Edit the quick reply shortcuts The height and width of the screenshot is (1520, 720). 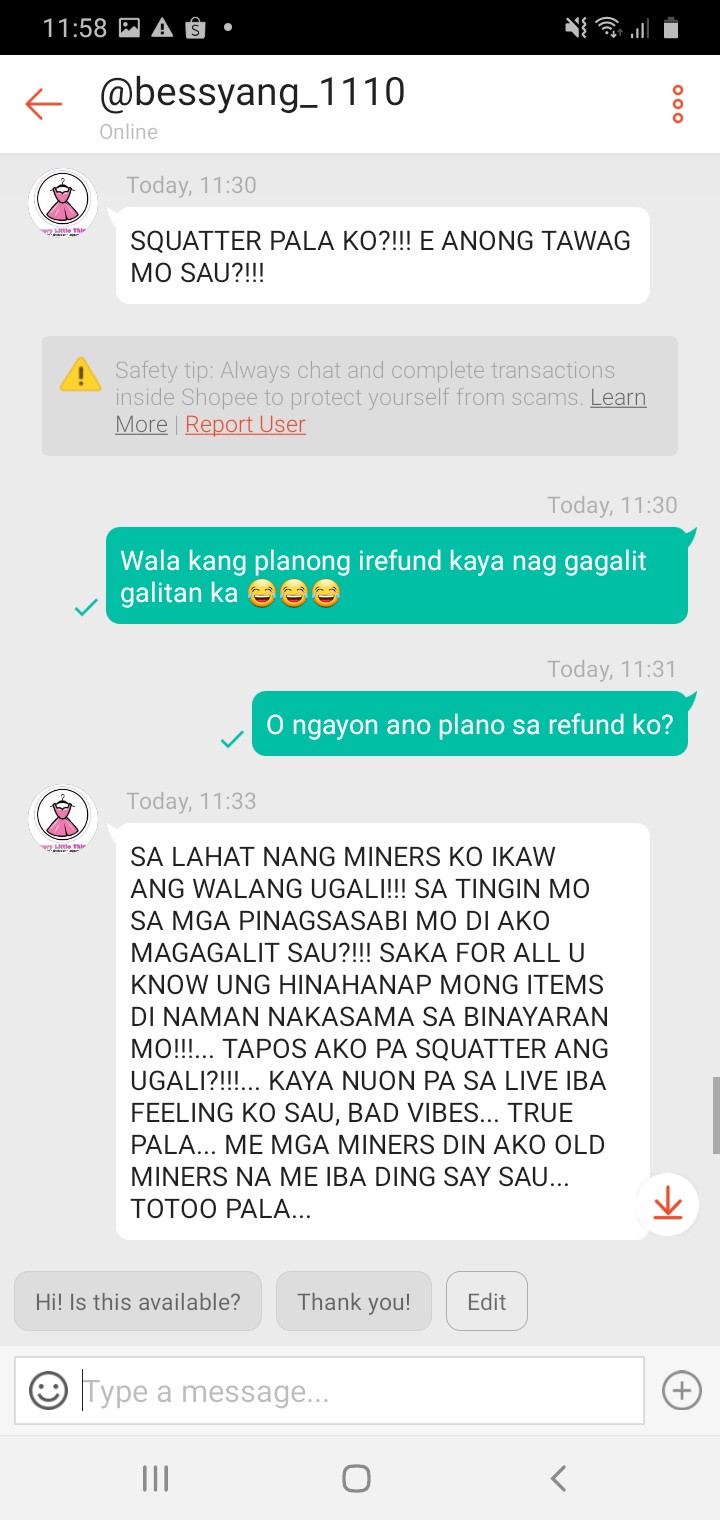(486, 1301)
